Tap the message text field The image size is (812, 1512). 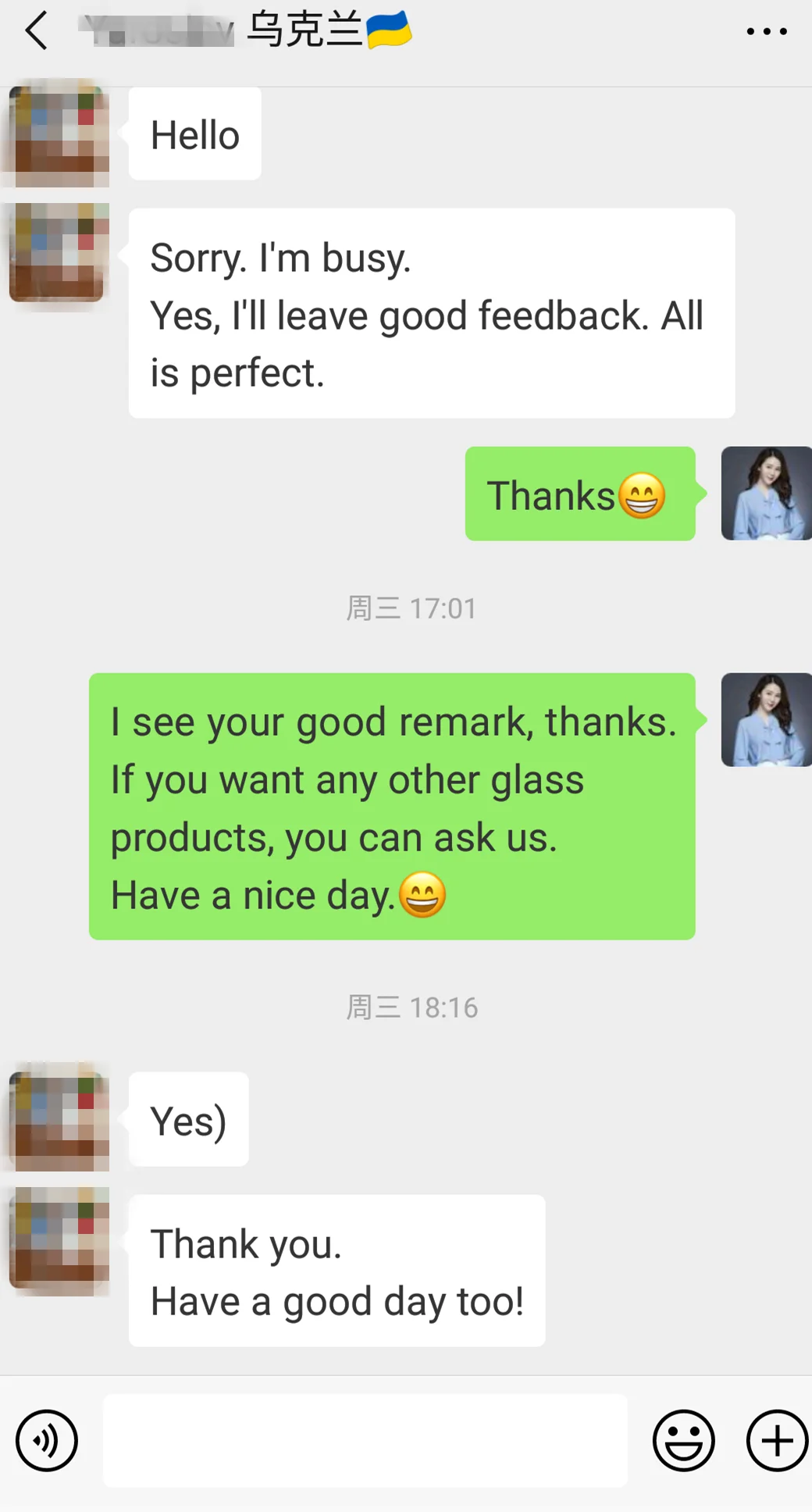tap(365, 1440)
